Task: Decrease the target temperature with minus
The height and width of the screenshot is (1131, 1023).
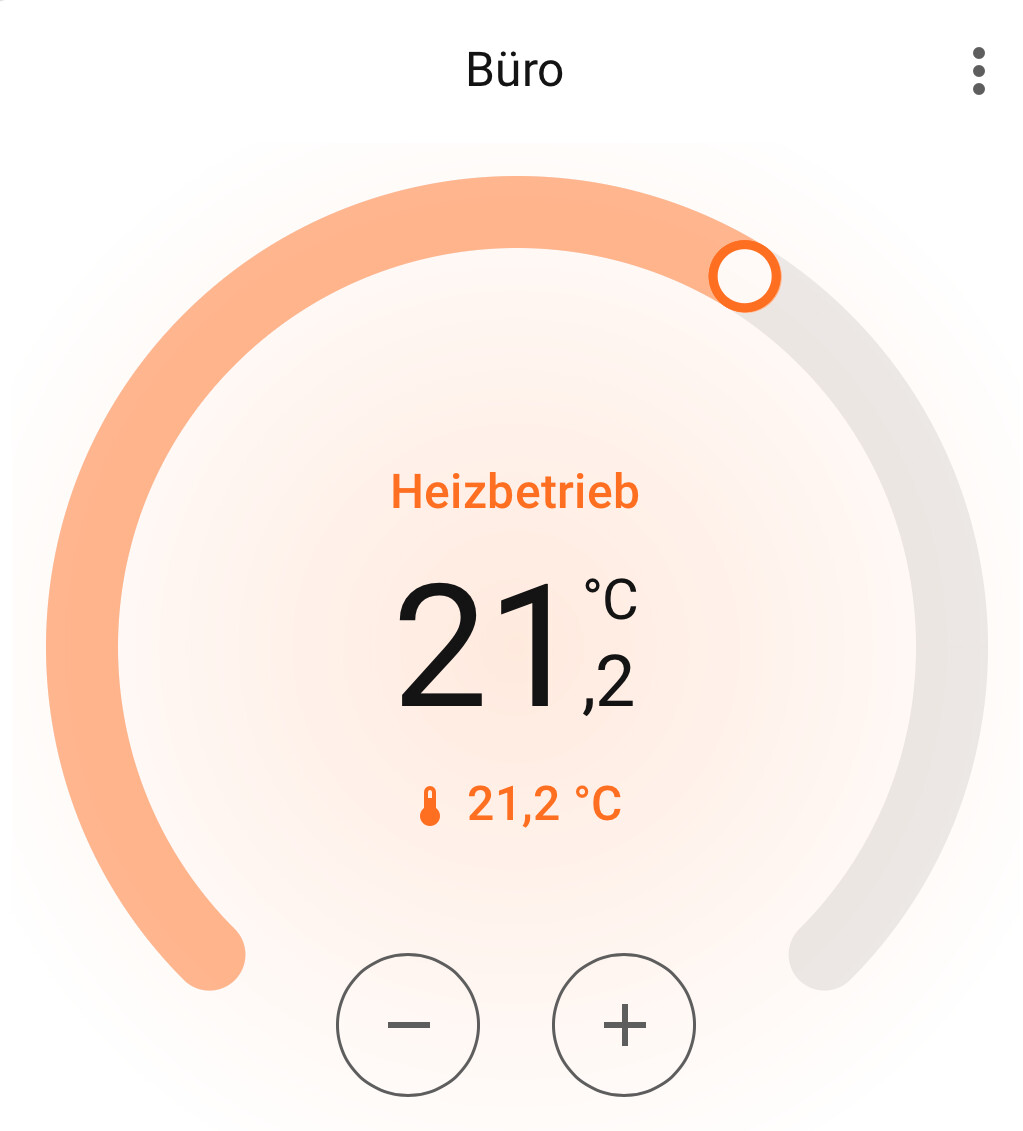Action: (408, 1025)
